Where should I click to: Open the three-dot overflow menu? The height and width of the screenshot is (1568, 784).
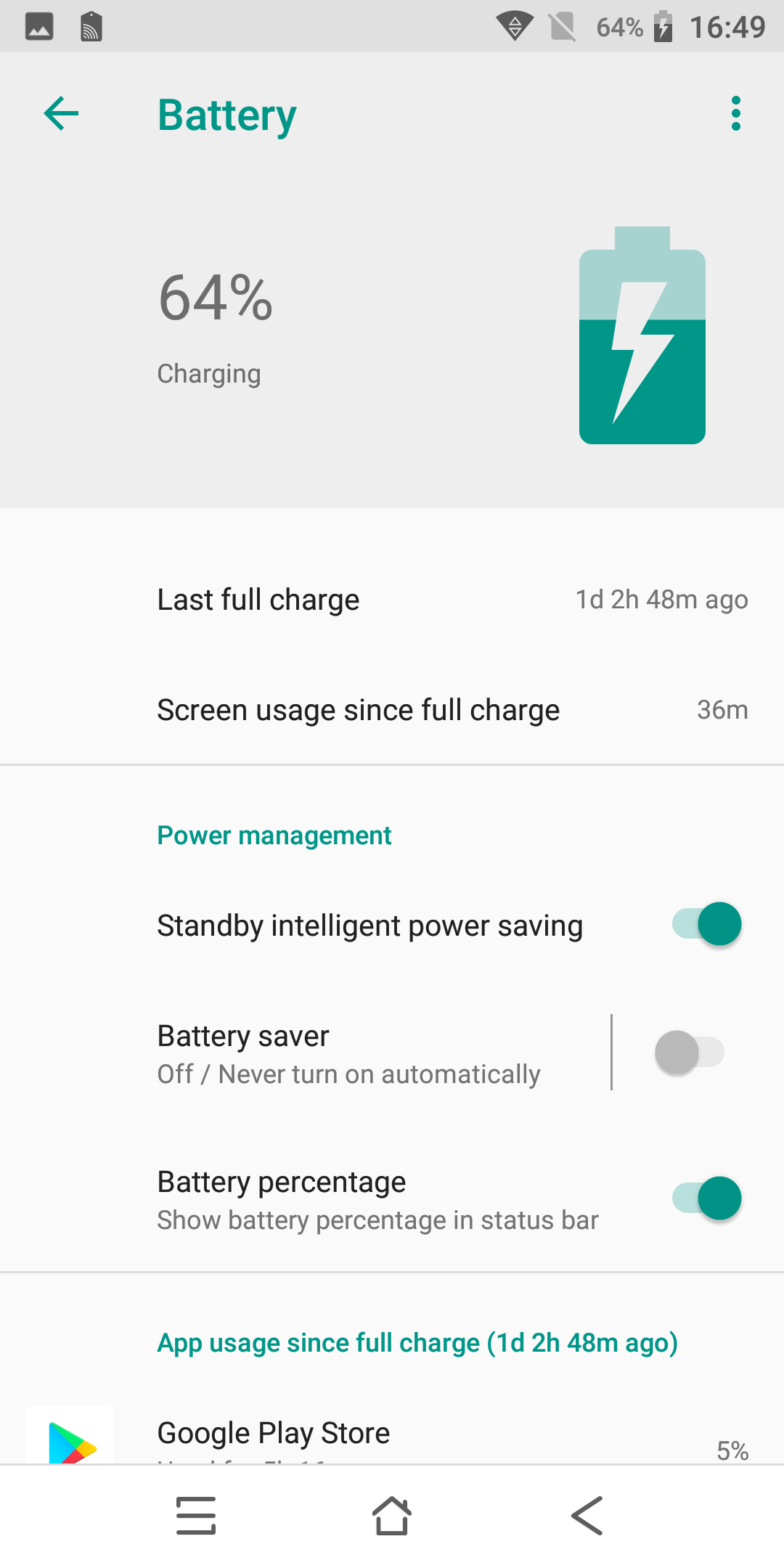[x=736, y=114]
